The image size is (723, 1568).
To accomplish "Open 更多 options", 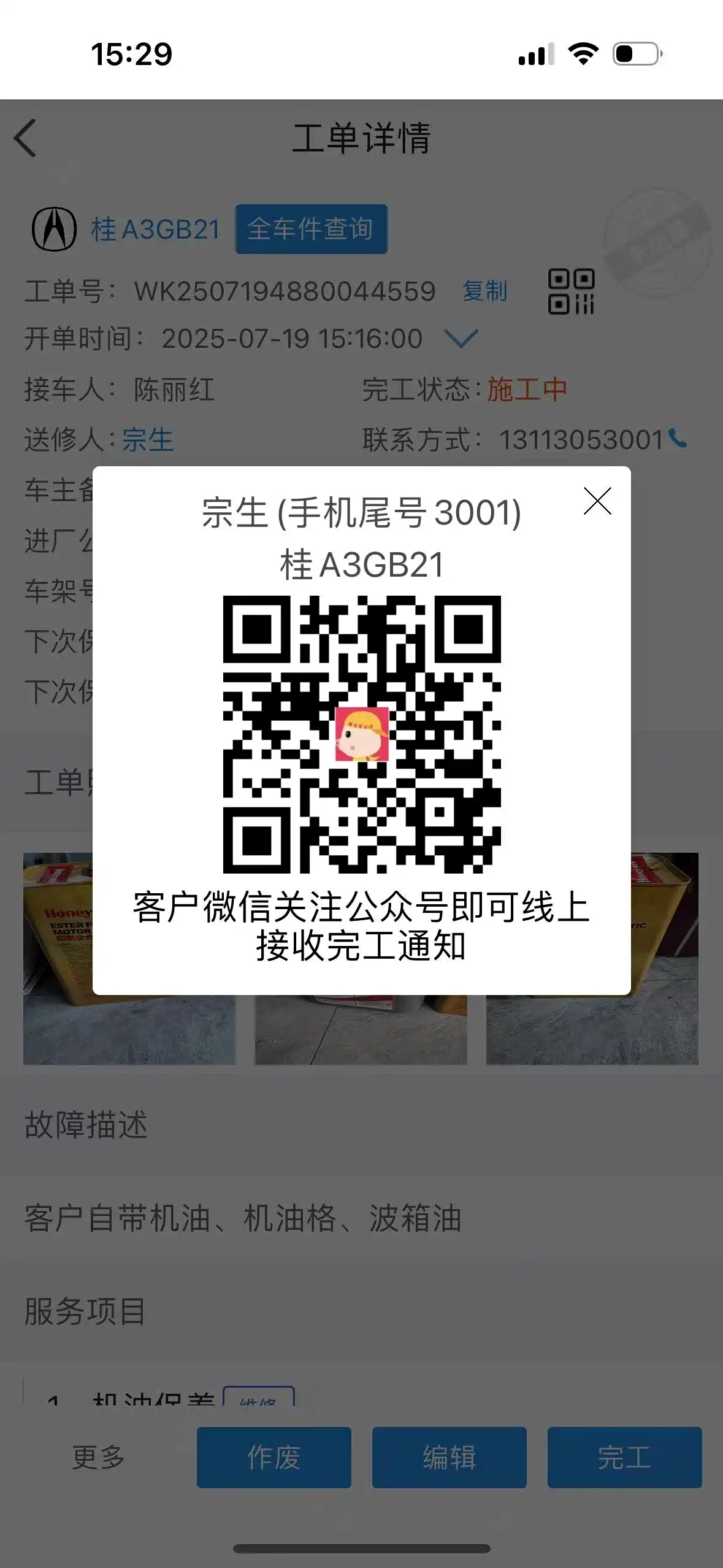I will [x=98, y=1457].
